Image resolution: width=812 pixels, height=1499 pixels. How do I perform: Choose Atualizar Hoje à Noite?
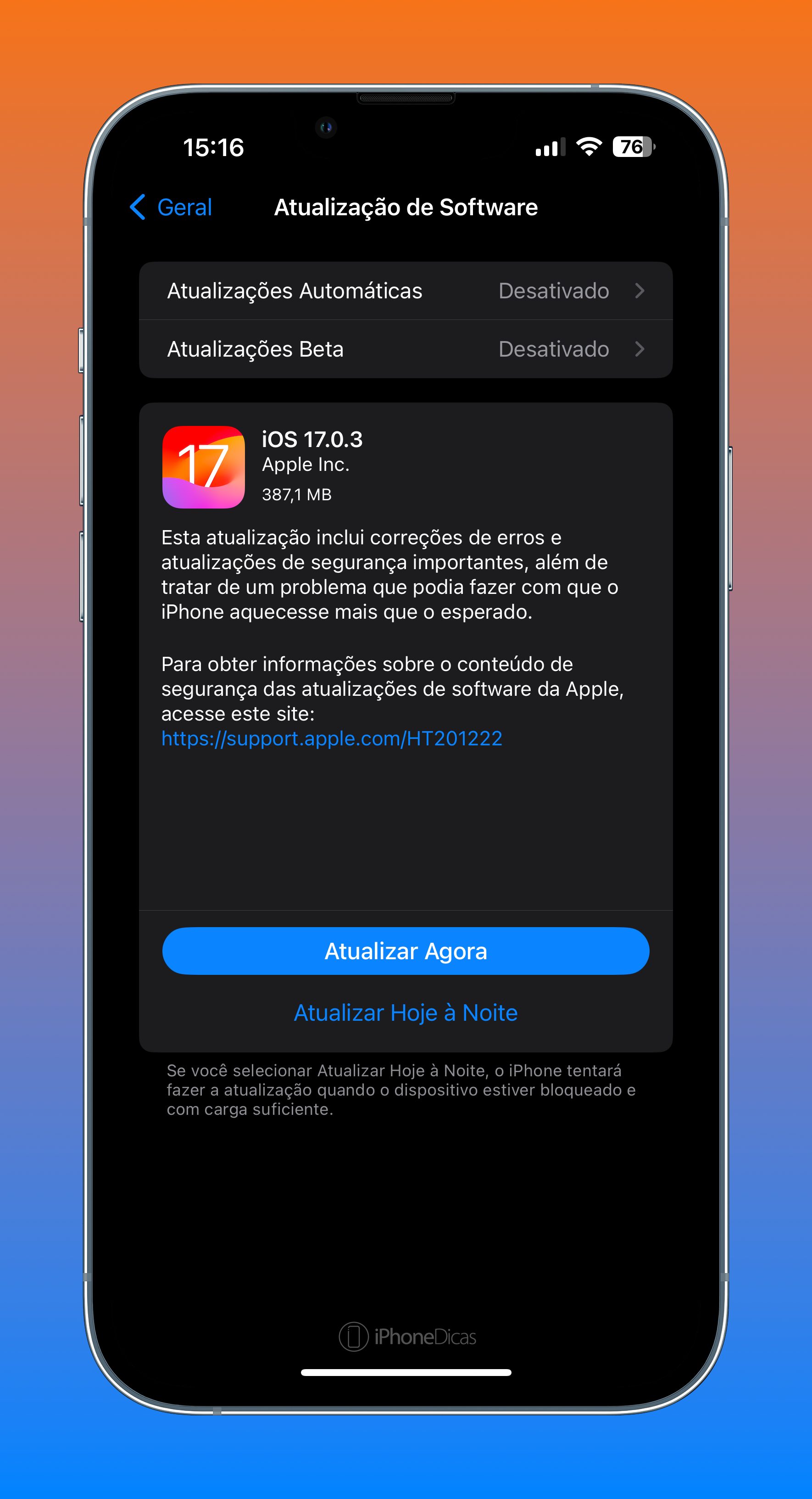pos(406,1012)
